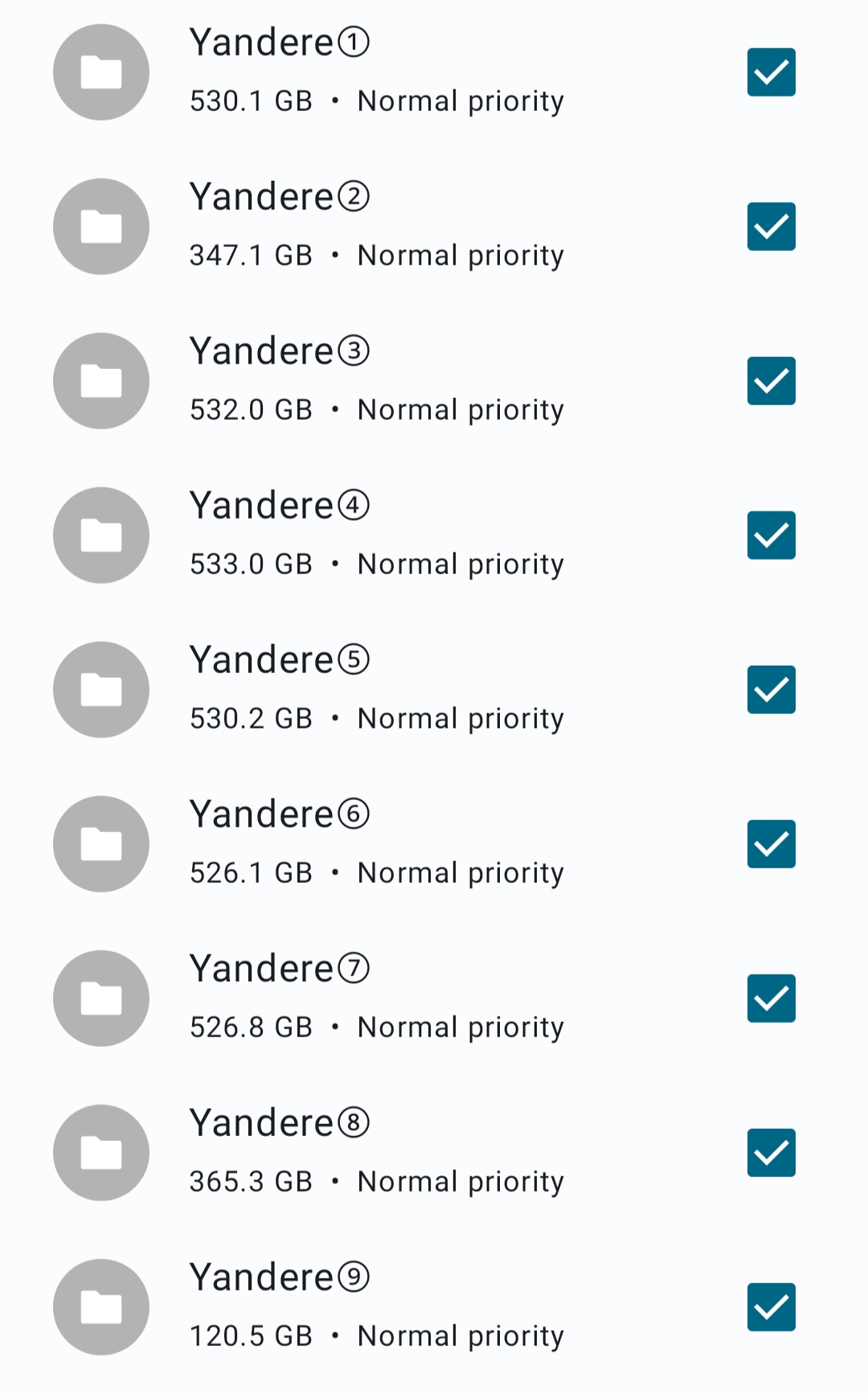Toggle off the Yandere⑧ checkbox

click(x=771, y=1153)
